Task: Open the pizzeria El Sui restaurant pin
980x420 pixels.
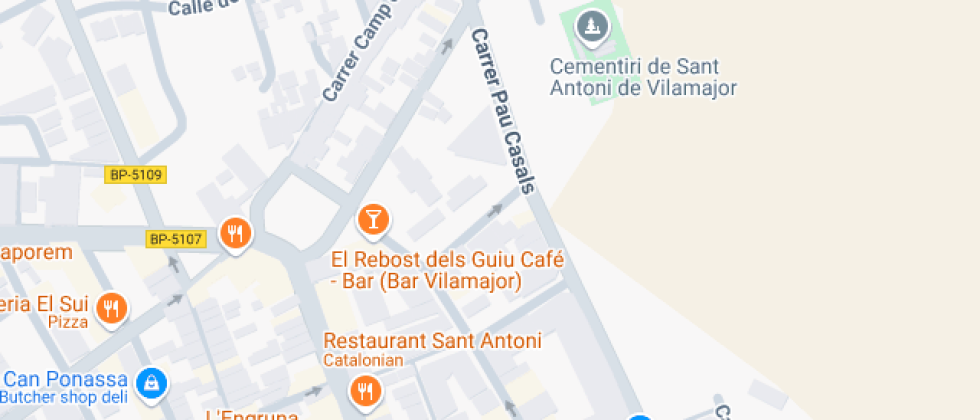Action: (x=112, y=309)
